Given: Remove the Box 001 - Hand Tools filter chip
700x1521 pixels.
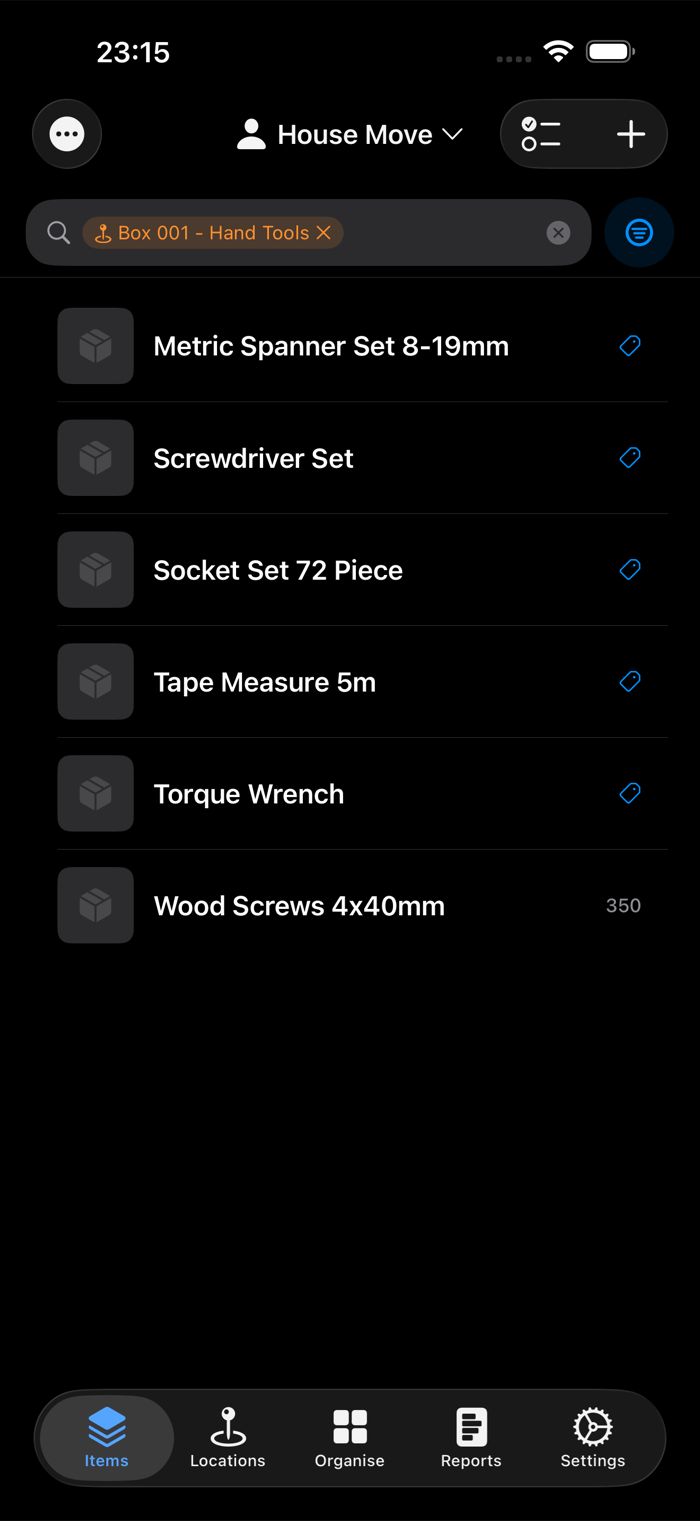Looking at the screenshot, I should point(323,233).
